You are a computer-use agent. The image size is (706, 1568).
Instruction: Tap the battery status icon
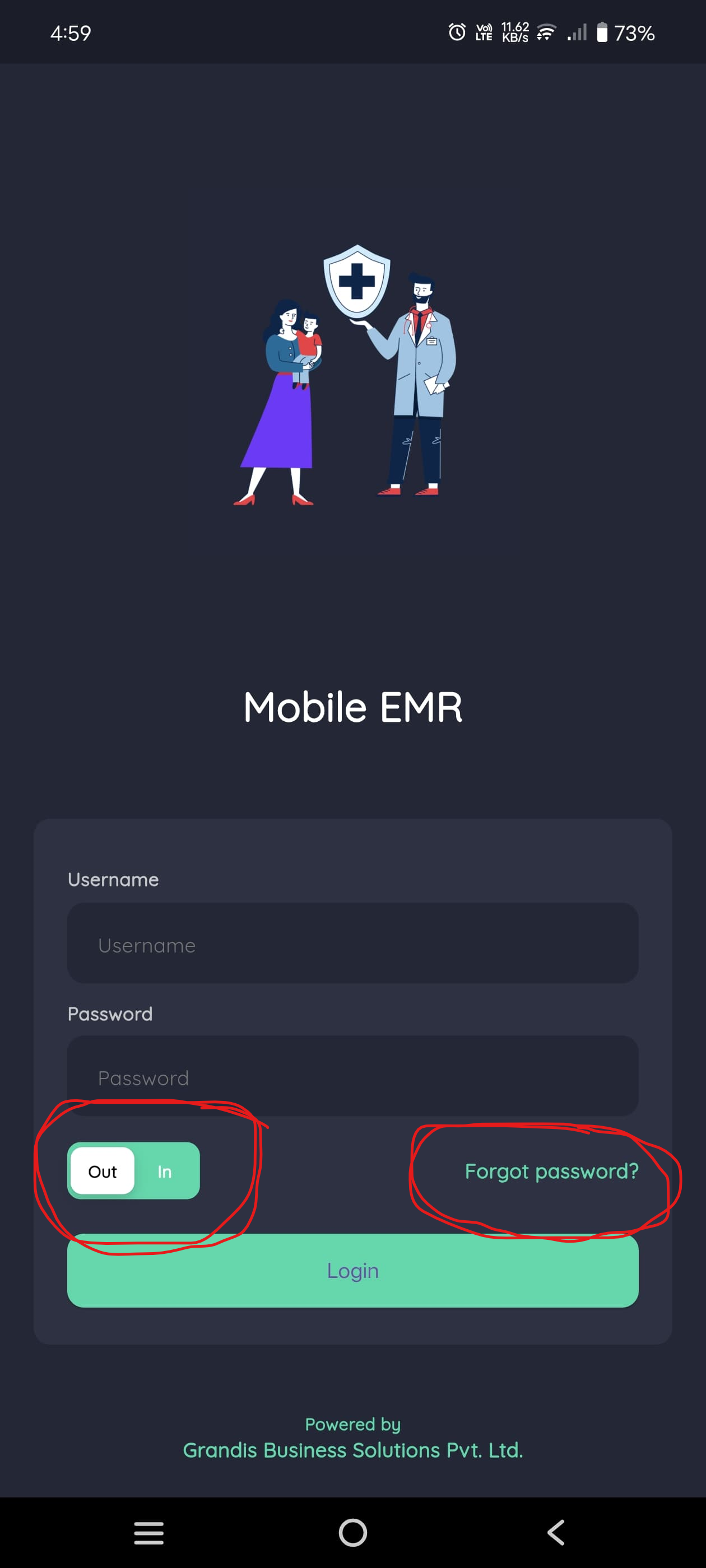click(602, 34)
